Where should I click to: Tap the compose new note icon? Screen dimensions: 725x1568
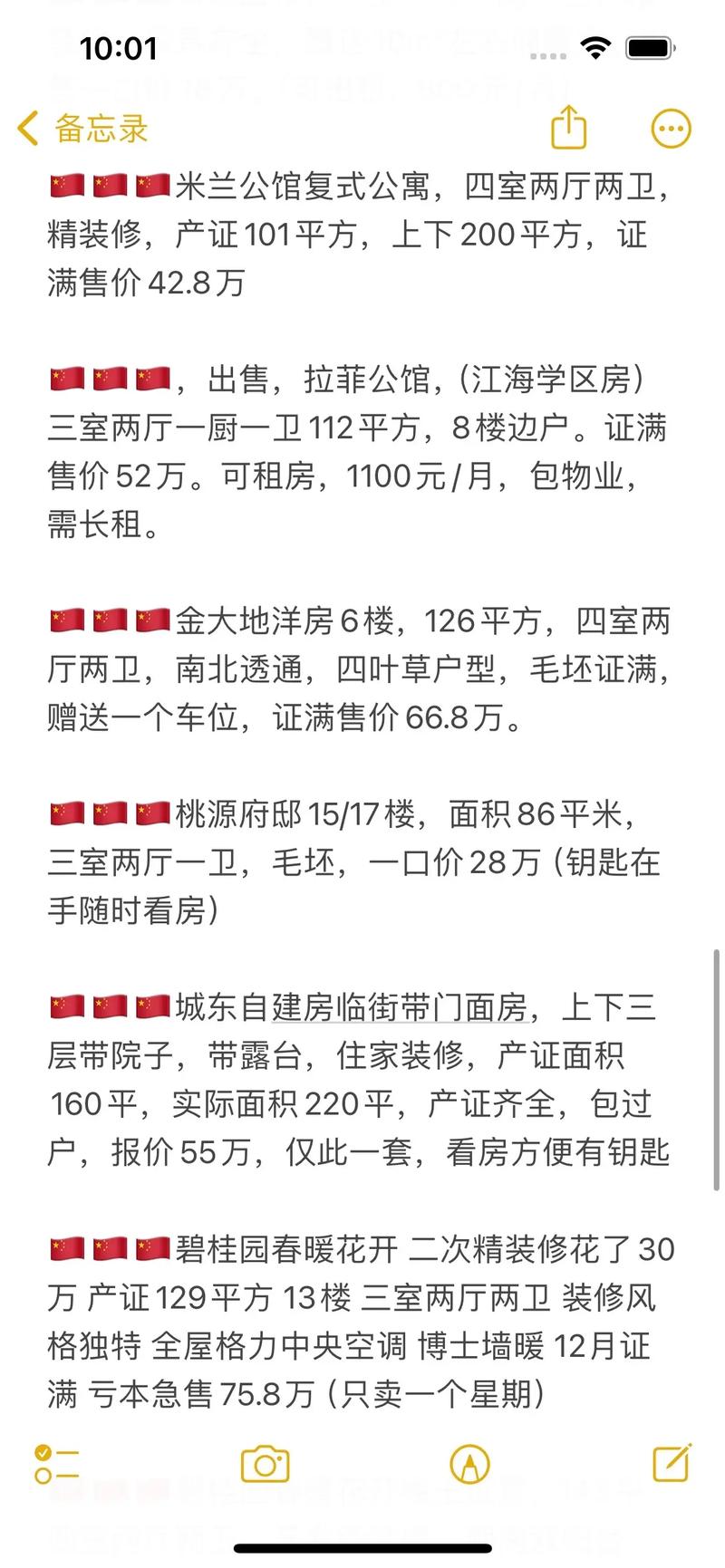coord(672,1464)
